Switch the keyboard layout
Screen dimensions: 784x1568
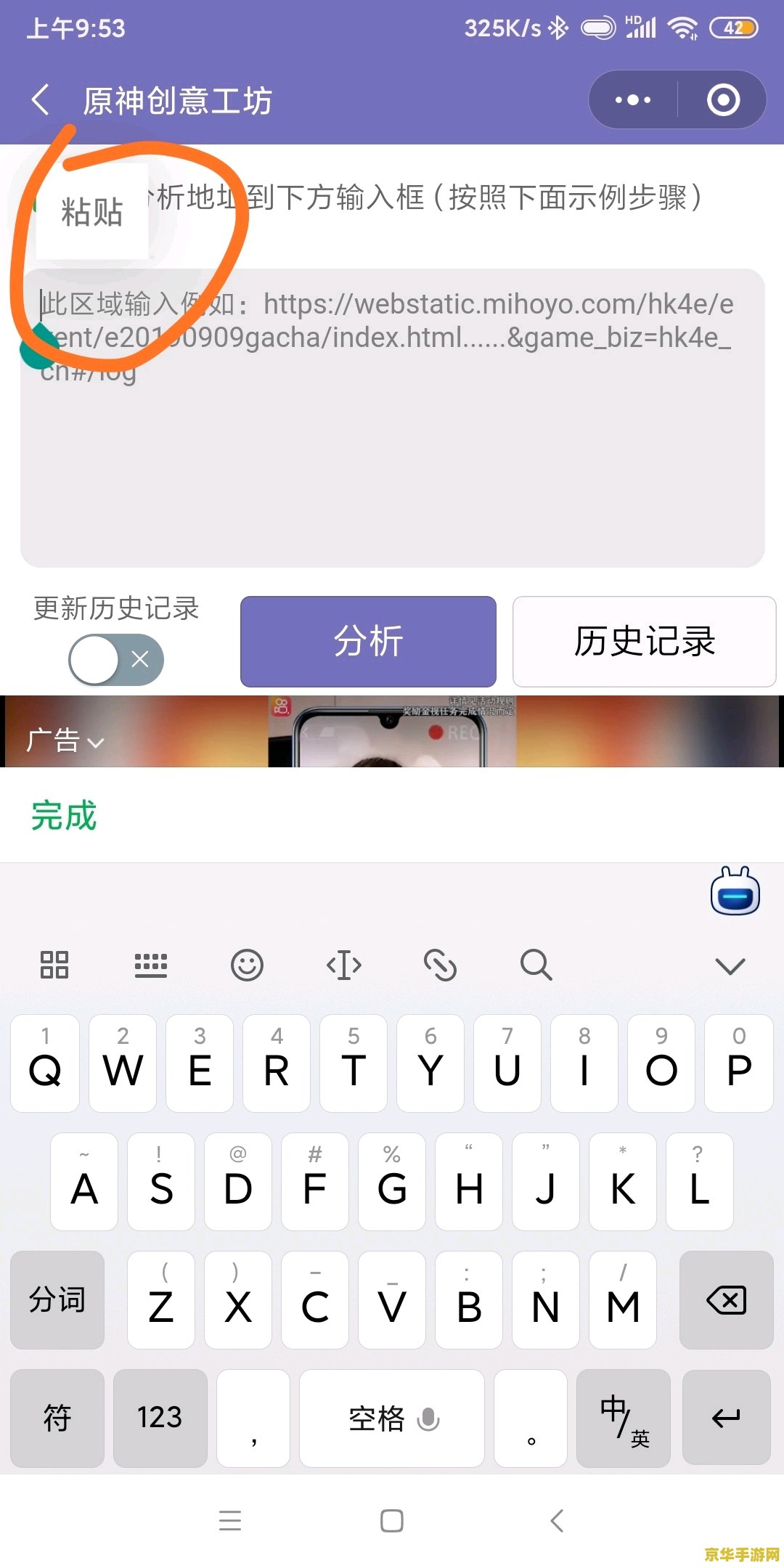click(151, 965)
